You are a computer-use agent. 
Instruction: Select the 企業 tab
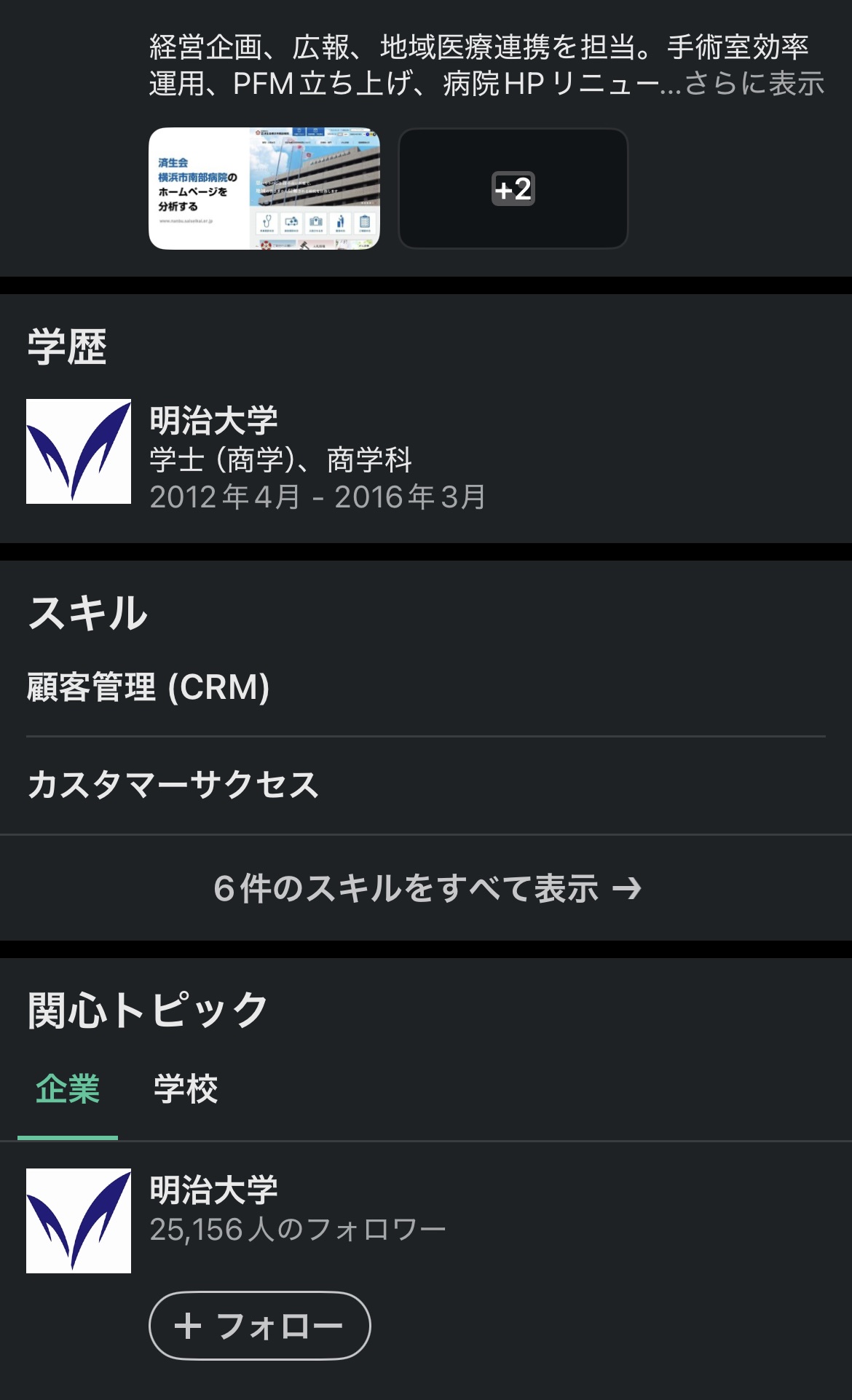pos(68,1089)
